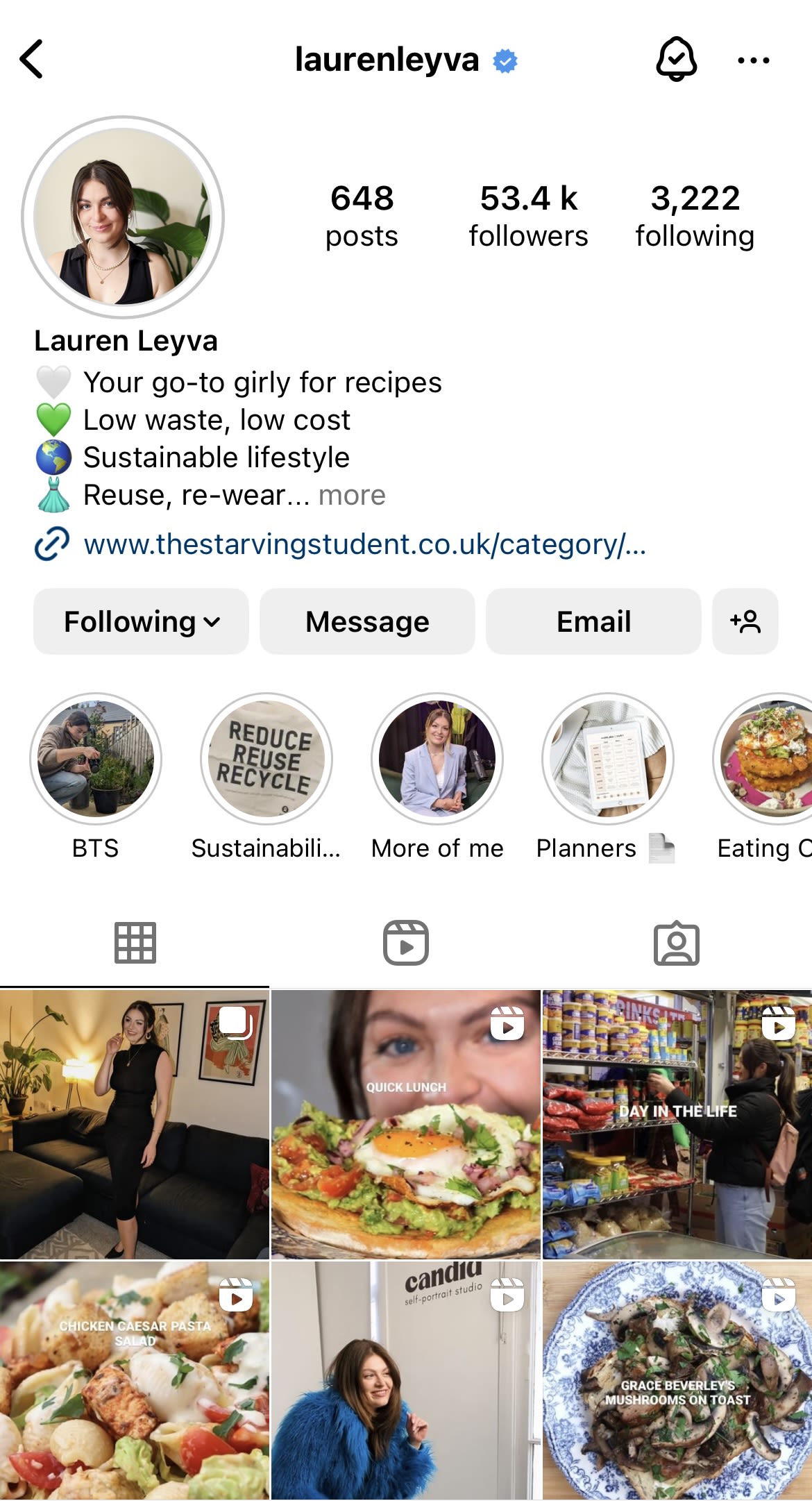Expand the bio with the more link

tap(352, 495)
